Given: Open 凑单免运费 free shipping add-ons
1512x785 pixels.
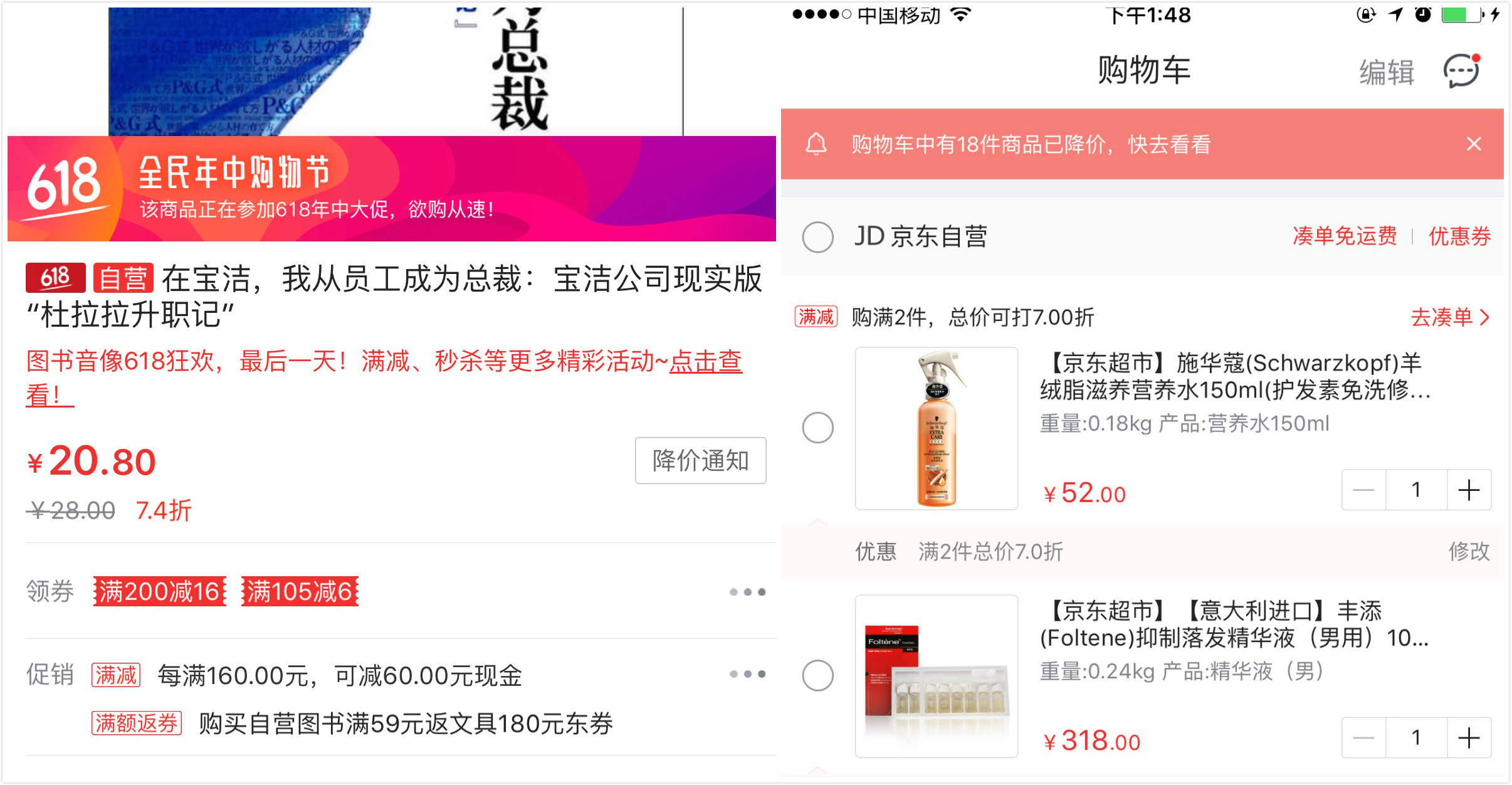Looking at the screenshot, I should 1345,236.
